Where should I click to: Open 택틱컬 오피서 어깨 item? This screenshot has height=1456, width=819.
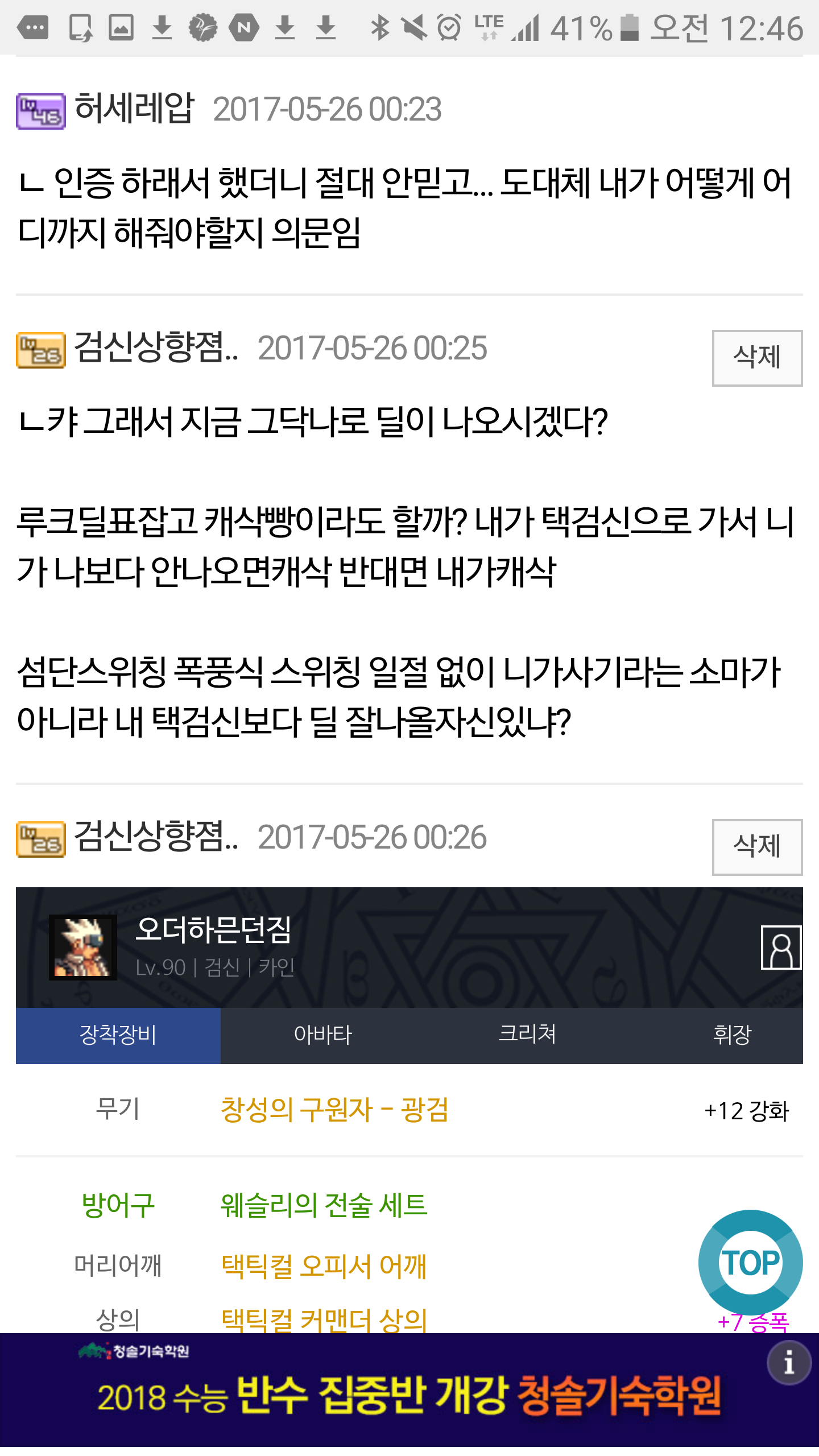pos(324,1266)
